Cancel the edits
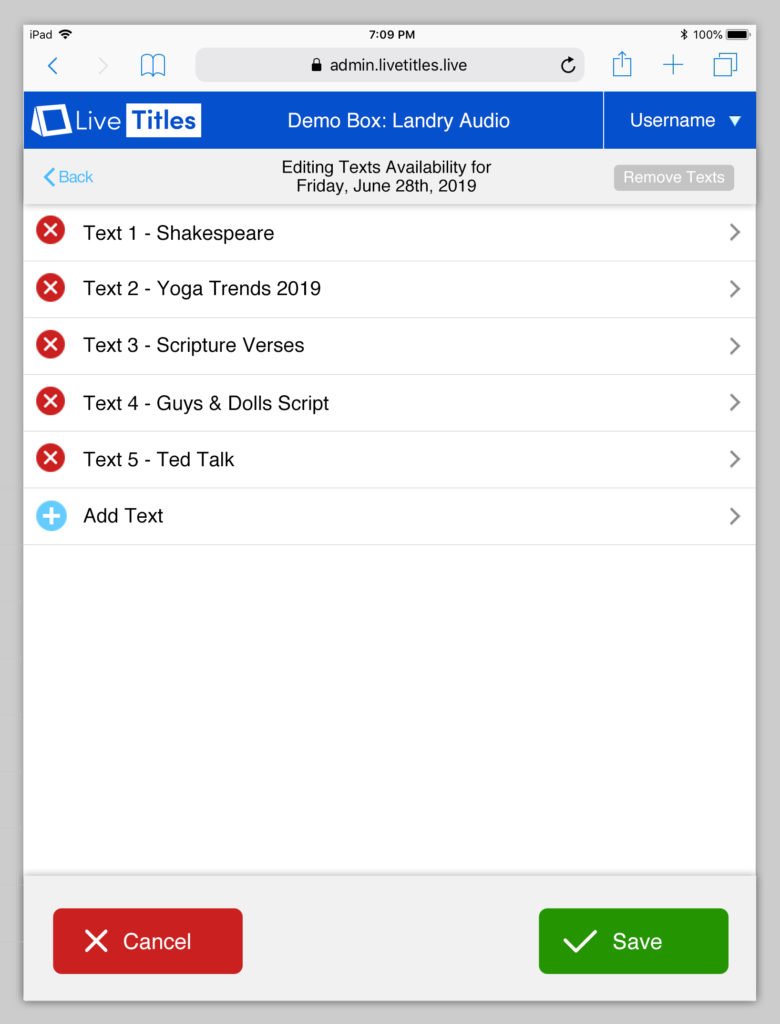The width and height of the screenshot is (780, 1024). [x=147, y=941]
